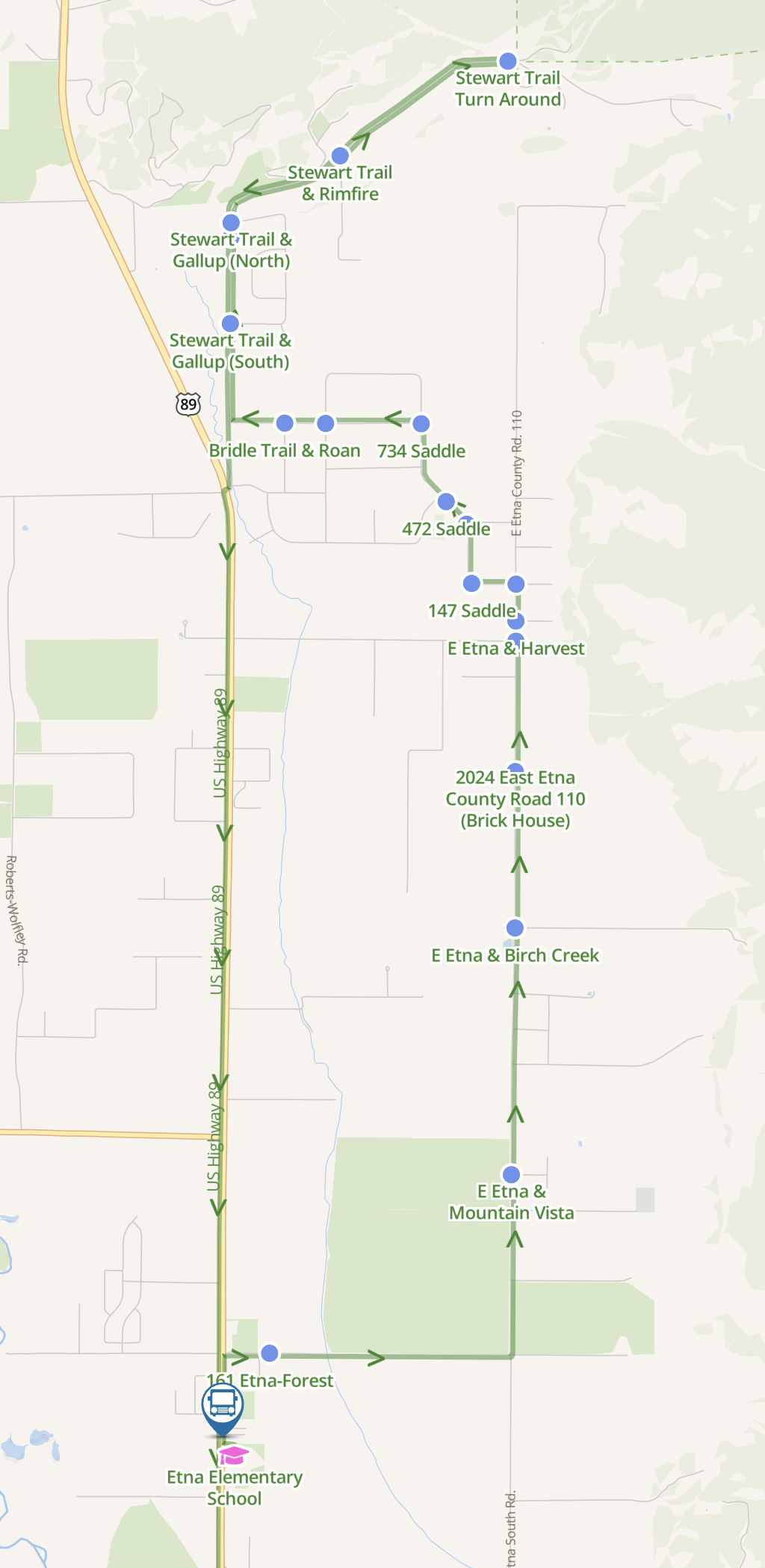Open the Stewart Trail & Rimfire stop
Image resolution: width=765 pixels, height=1568 pixels.
[x=340, y=155]
